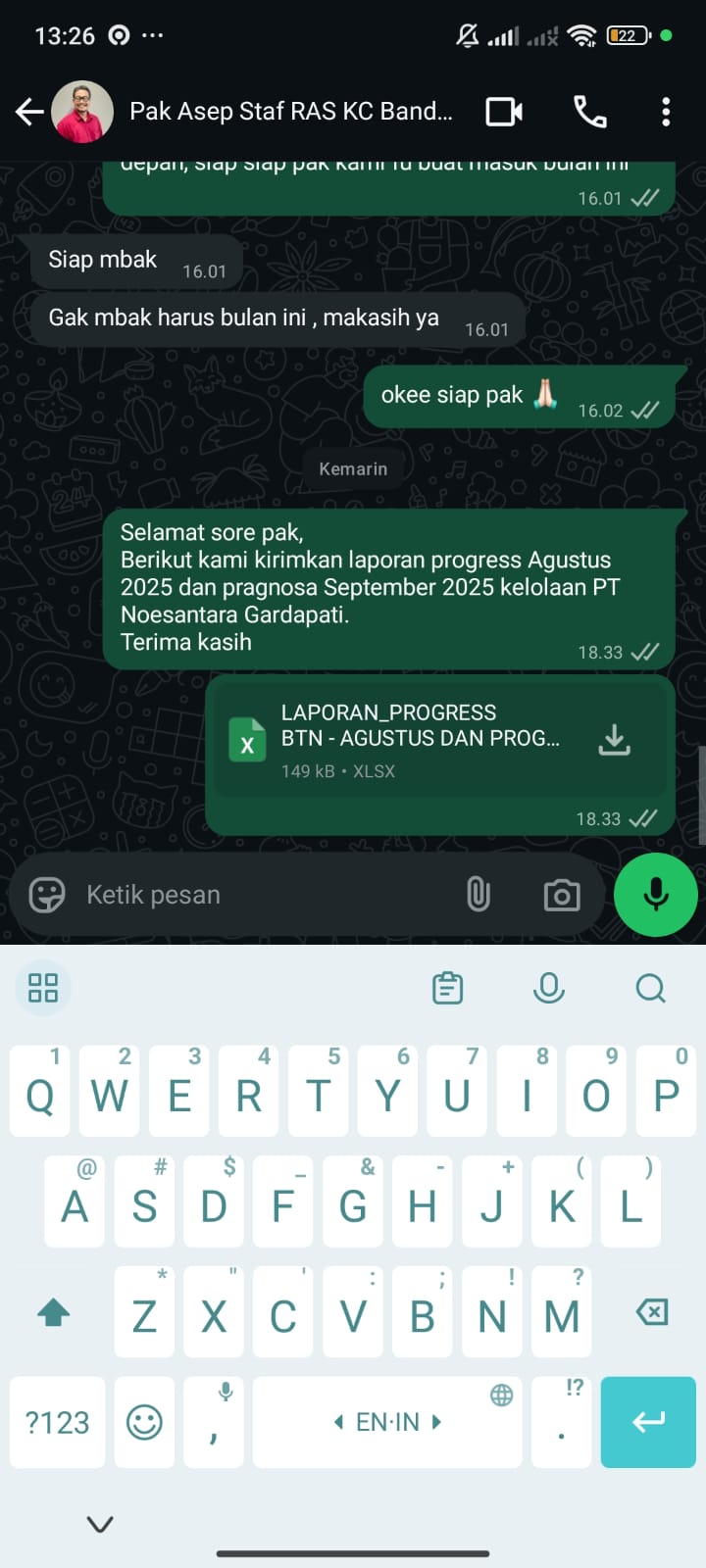Viewport: 706px width, 1568px height.
Task: Open the sticker and emoji picker
Action: (x=46, y=894)
